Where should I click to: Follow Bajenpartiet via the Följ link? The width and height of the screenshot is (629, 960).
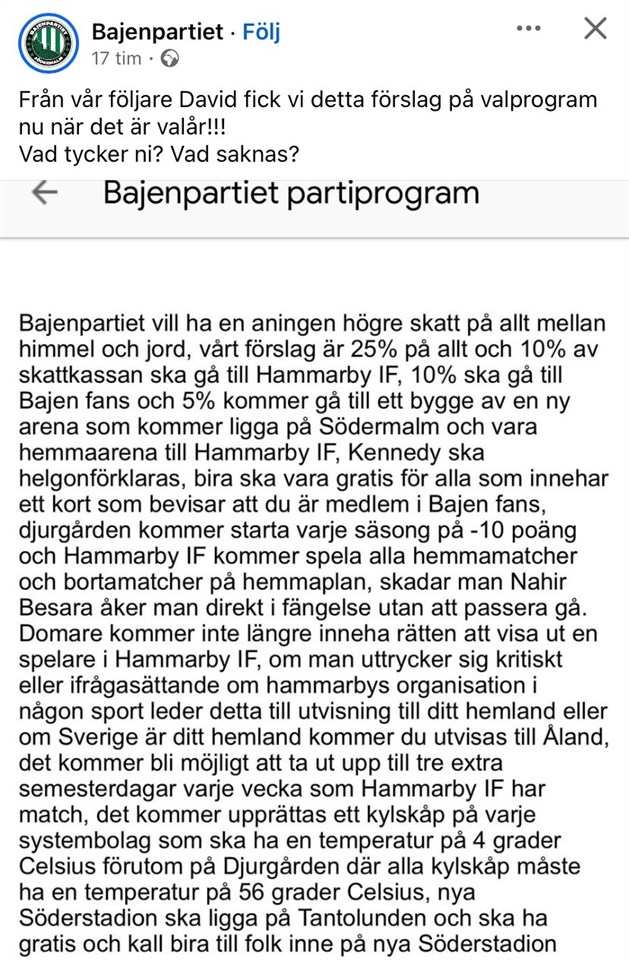(263, 32)
